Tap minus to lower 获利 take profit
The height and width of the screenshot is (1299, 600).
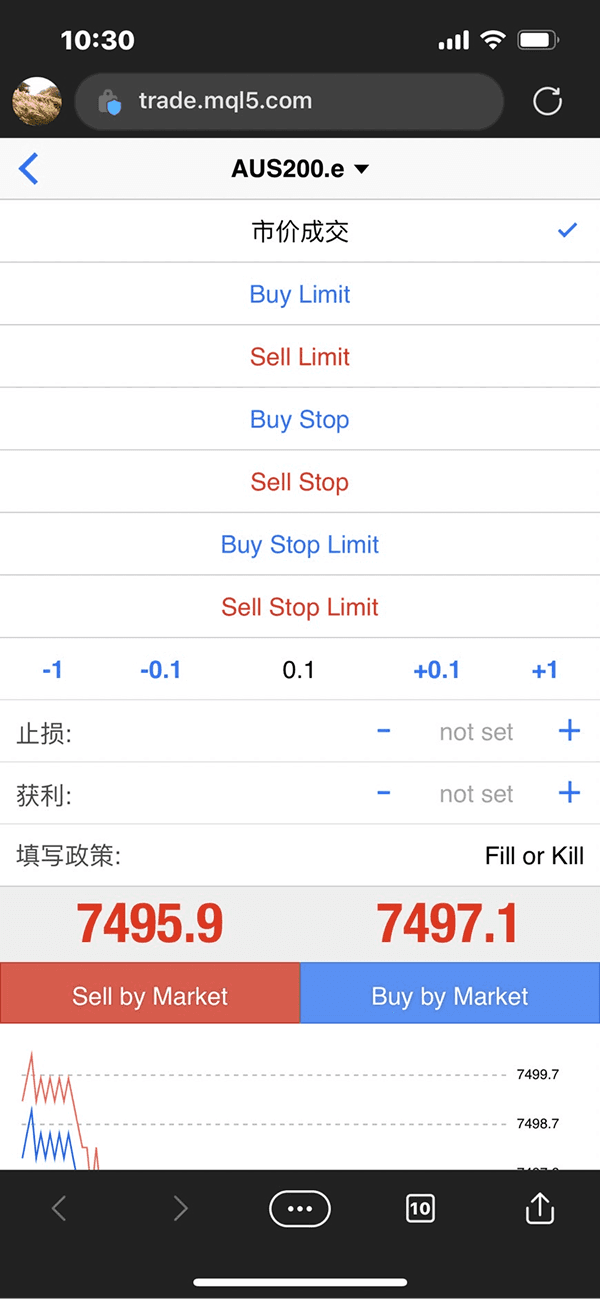[384, 793]
